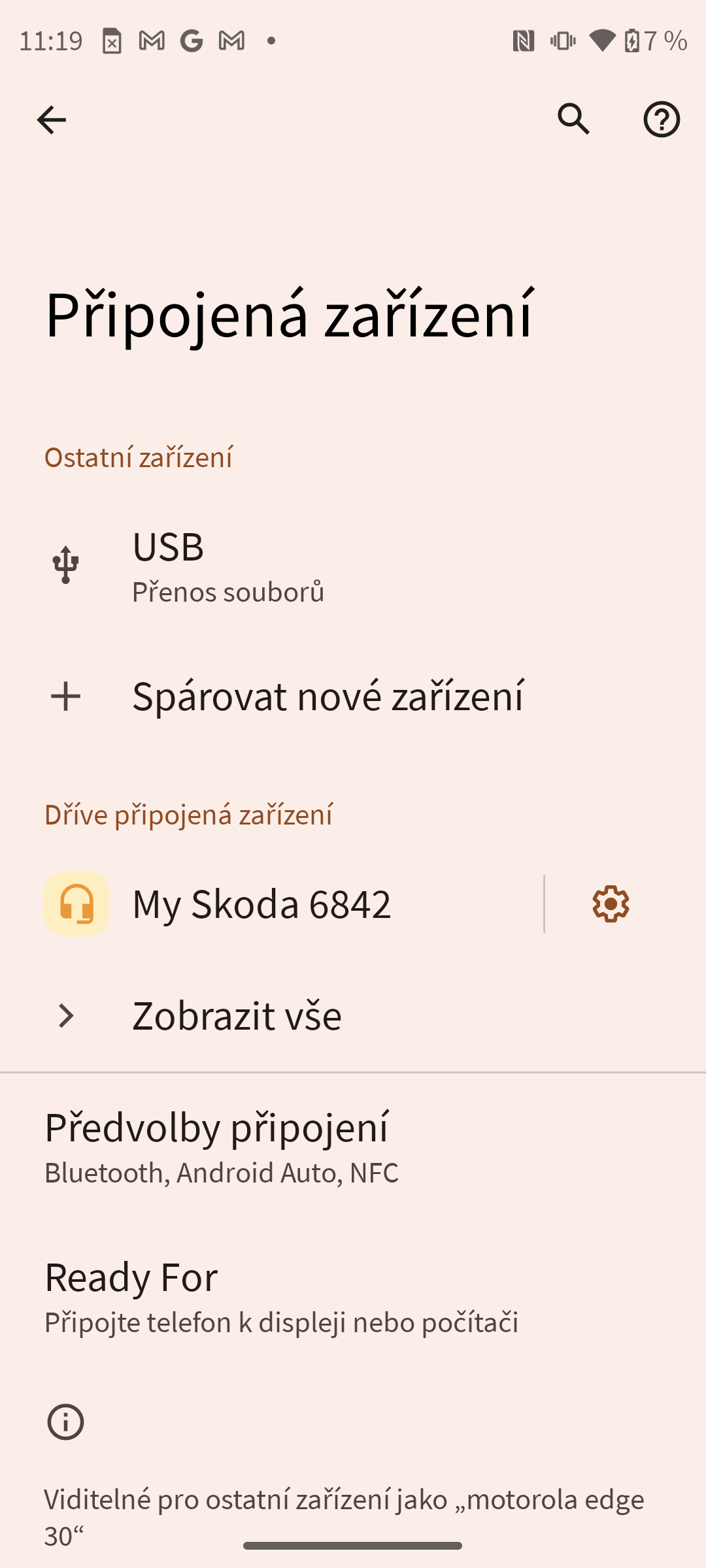This screenshot has width=706, height=1568.
Task: Tap My Skoda 6842 device entry
Action: point(261,904)
